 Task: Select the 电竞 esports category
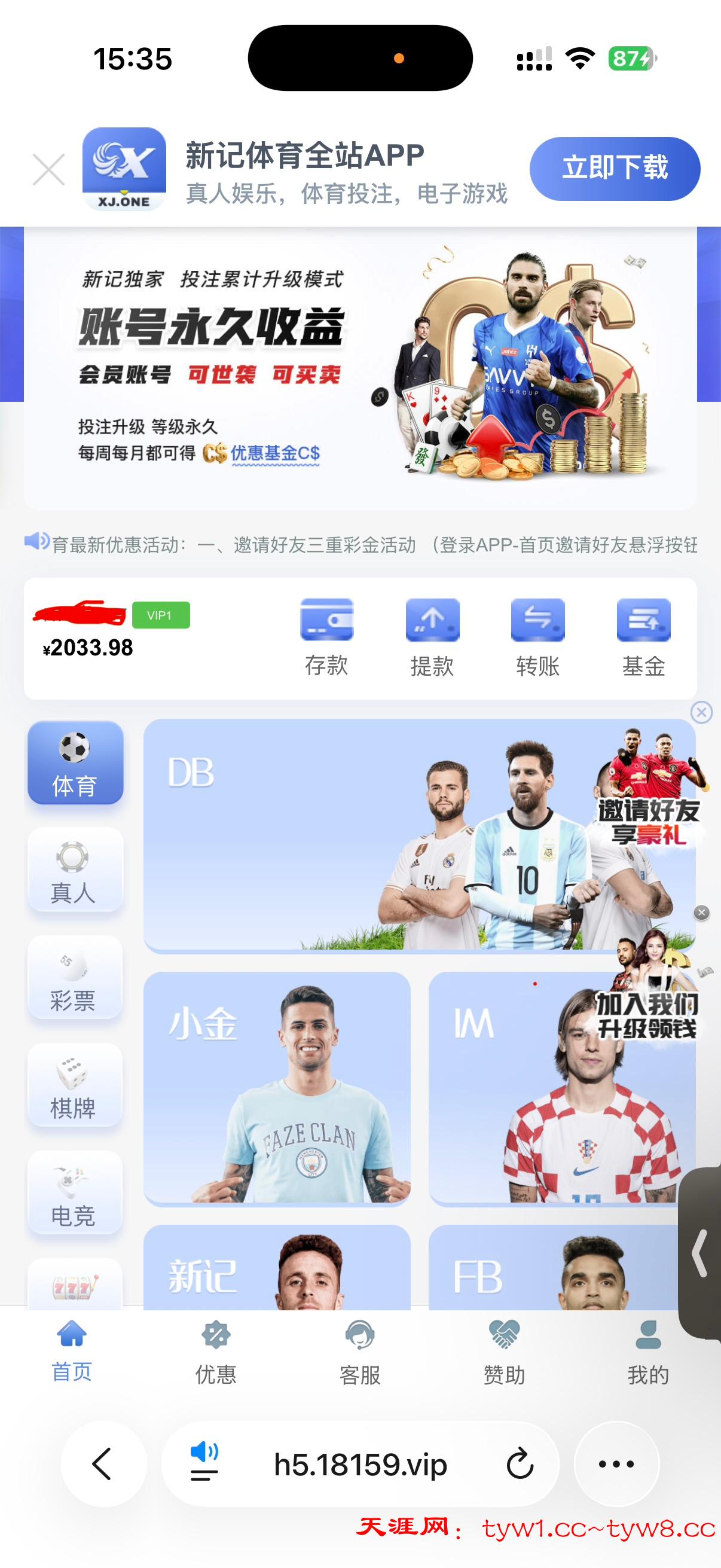point(74,1193)
